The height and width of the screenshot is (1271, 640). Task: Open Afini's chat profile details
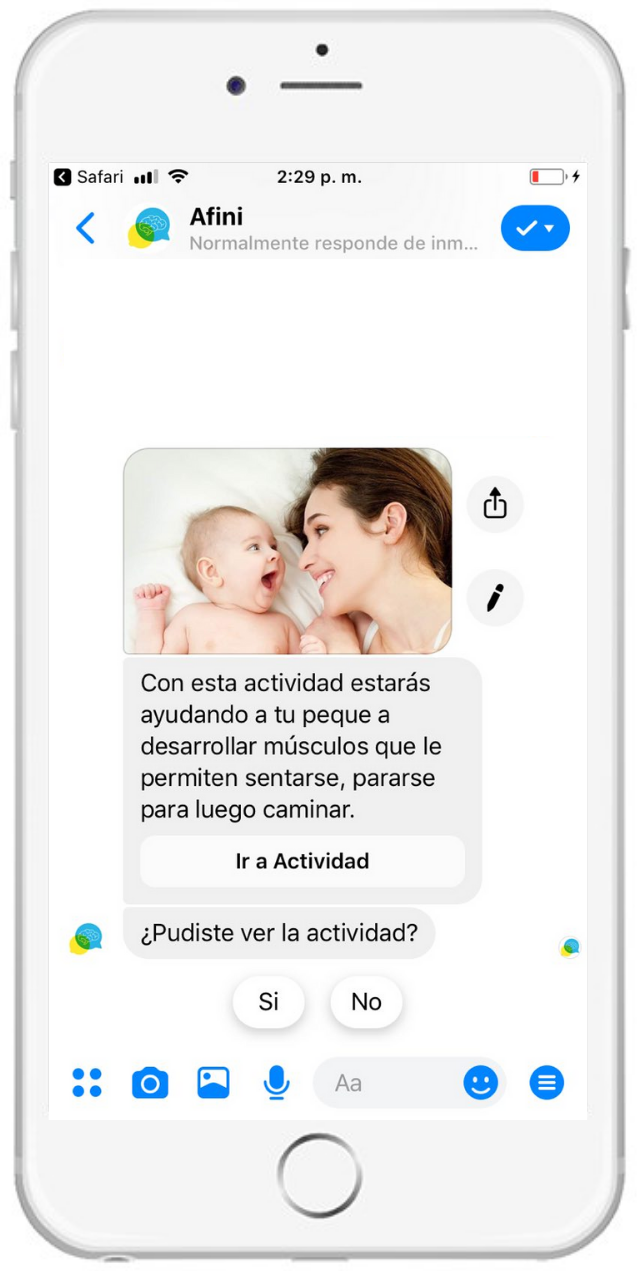tap(300, 228)
